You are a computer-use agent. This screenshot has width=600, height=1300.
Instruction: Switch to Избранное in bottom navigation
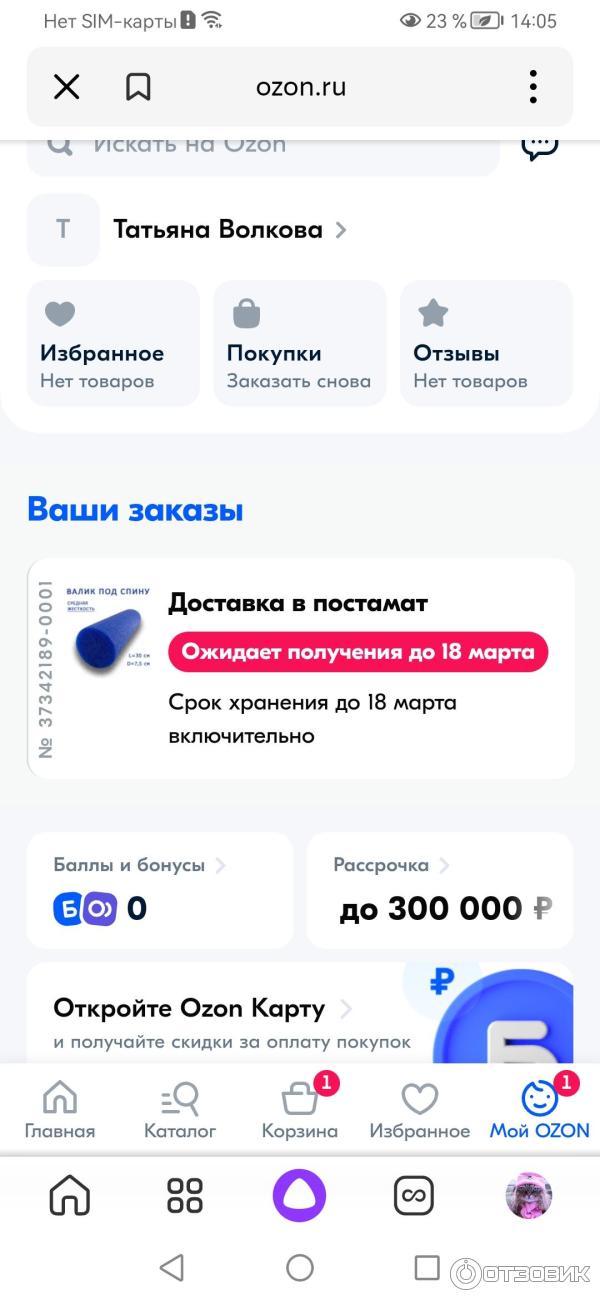[420, 1111]
